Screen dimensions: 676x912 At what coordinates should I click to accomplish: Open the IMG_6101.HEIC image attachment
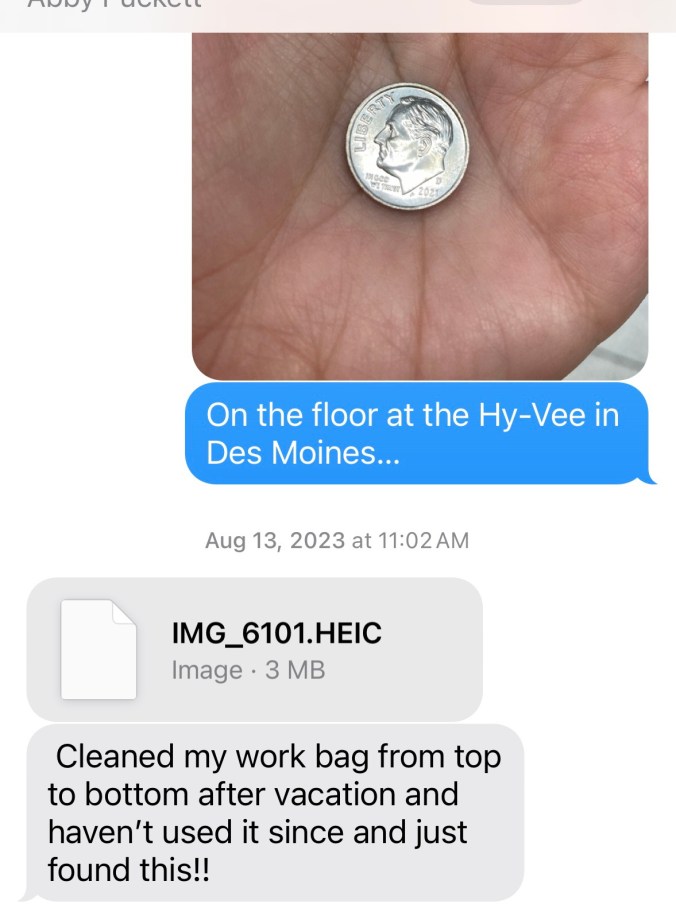(x=254, y=649)
